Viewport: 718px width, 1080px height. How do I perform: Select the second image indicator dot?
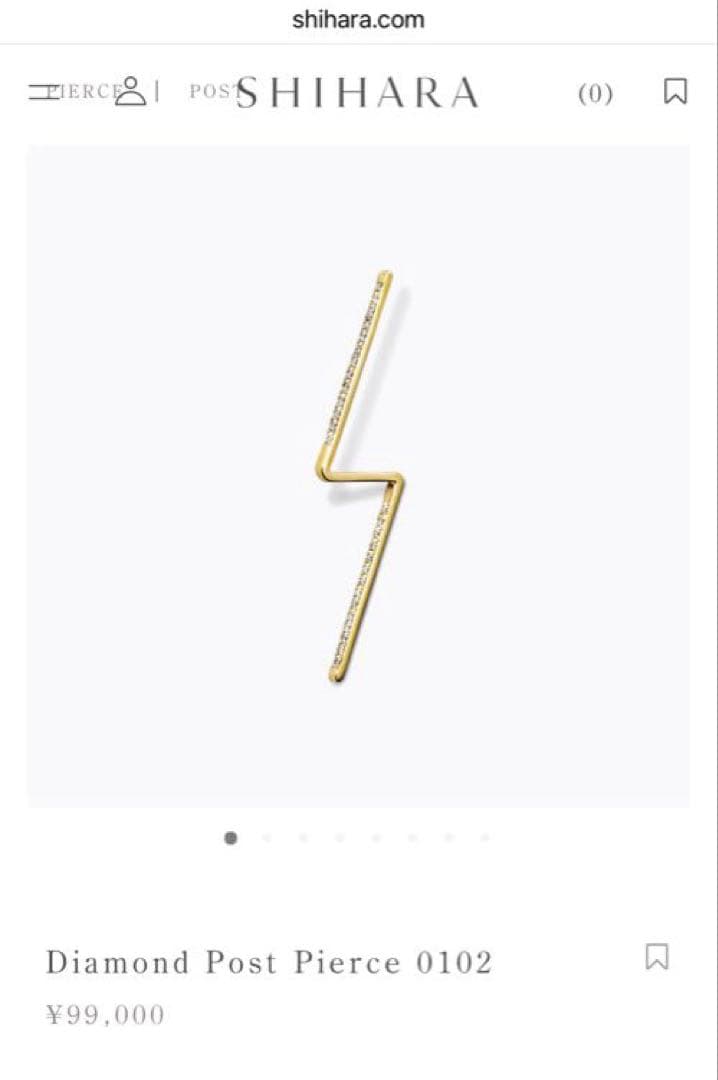pos(267,838)
